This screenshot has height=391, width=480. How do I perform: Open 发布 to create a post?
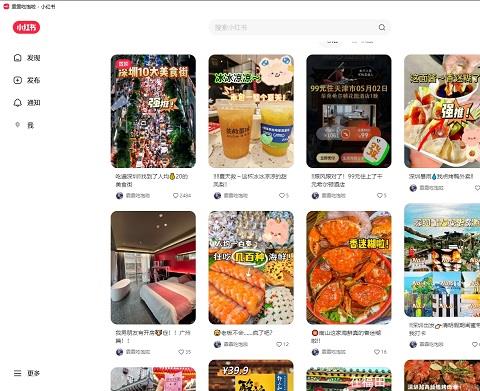27,80
